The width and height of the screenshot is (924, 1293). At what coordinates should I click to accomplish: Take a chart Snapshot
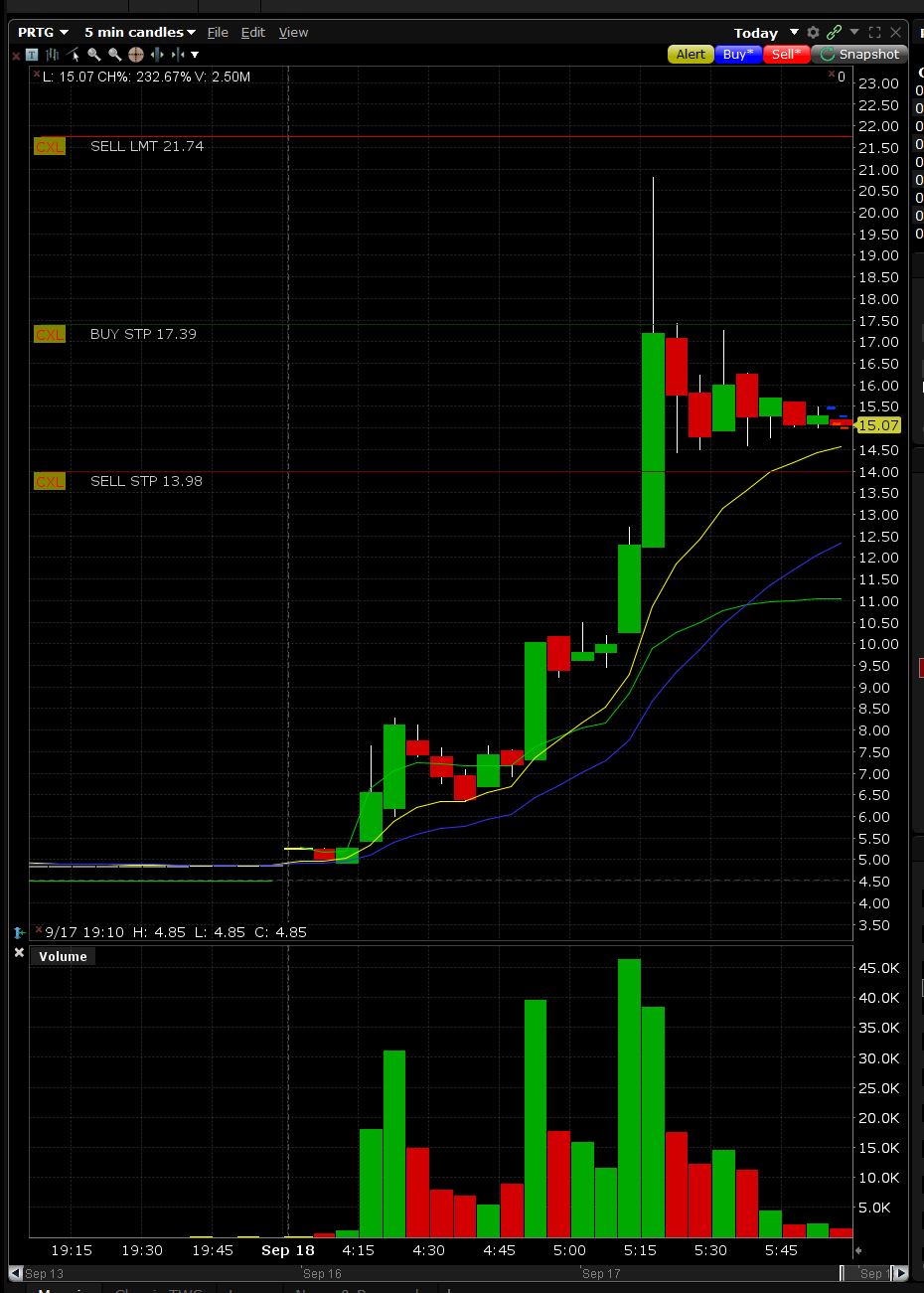click(x=860, y=55)
